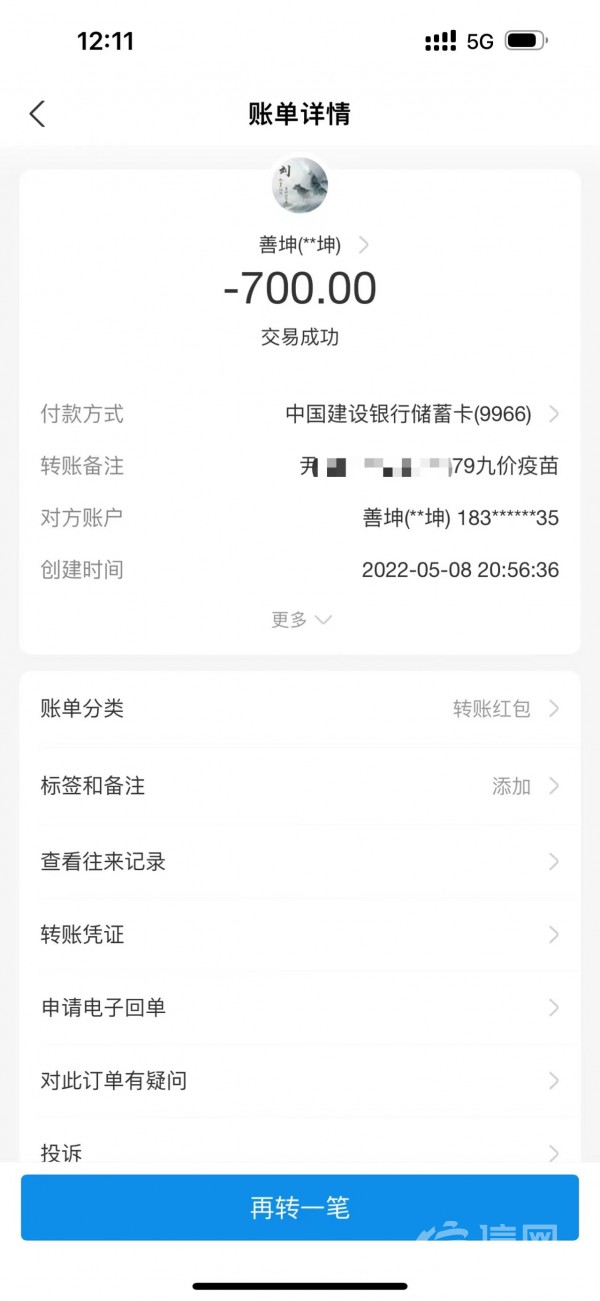Open 申请电子回单 to request receipt

[300, 1008]
